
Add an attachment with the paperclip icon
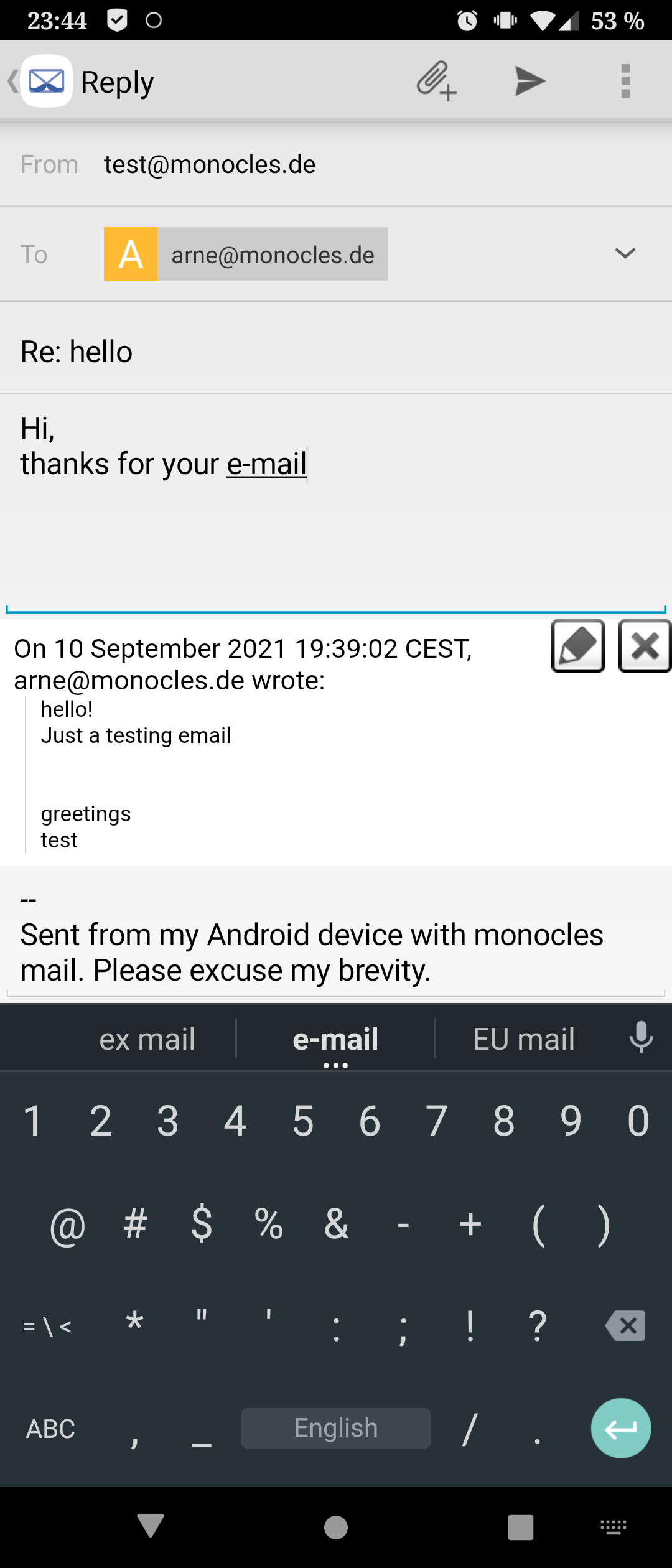pos(437,81)
